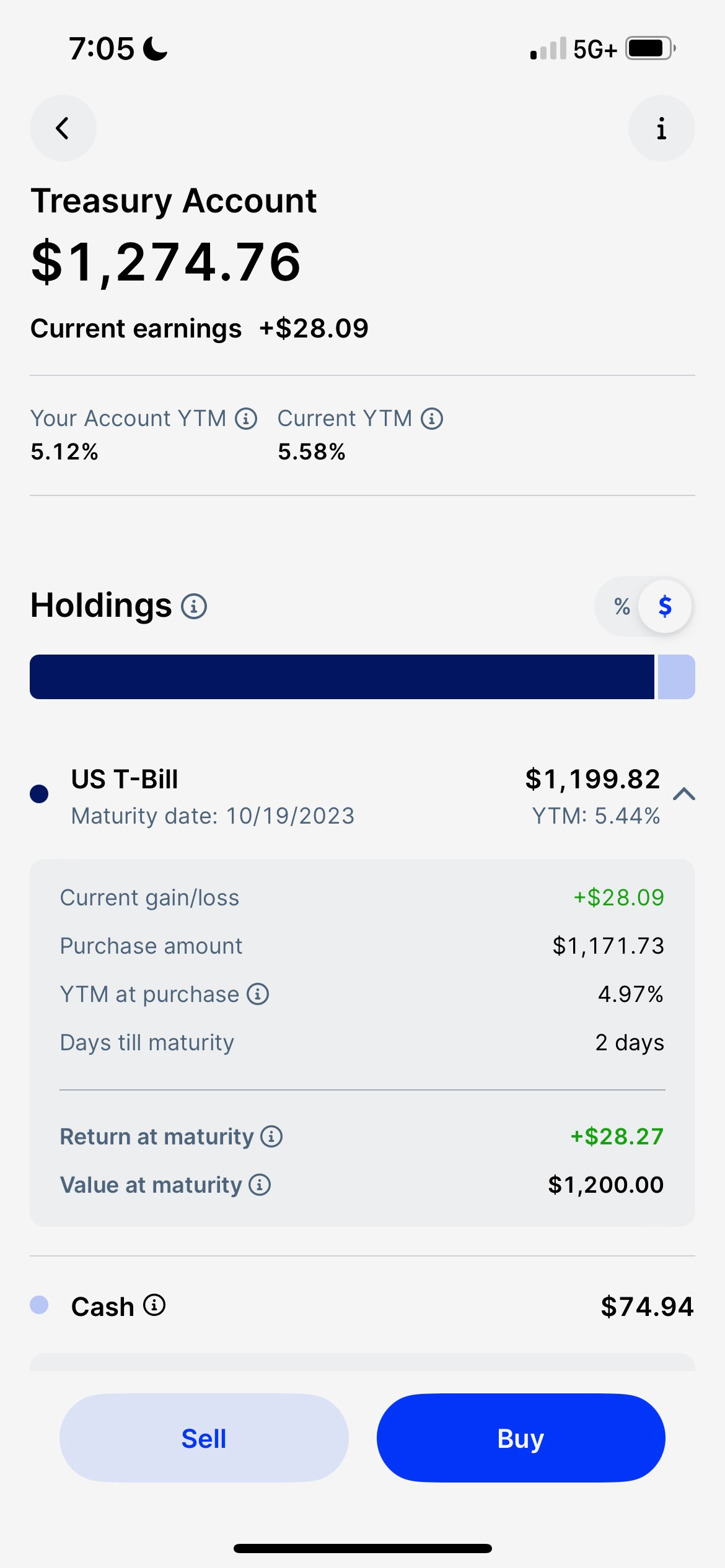Open the account info button
Image resolution: width=725 pixels, height=1568 pixels.
coord(661,128)
